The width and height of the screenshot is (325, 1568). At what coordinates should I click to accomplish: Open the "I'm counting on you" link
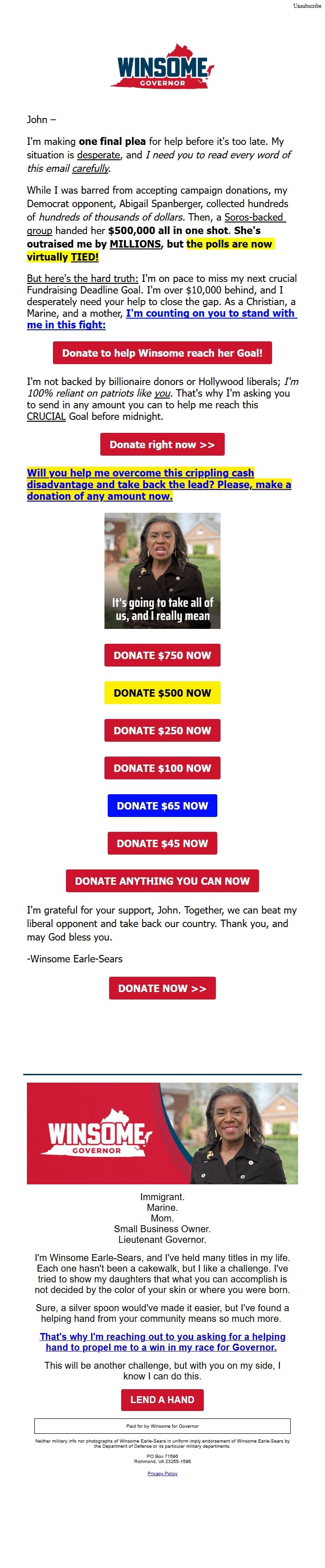tap(211, 314)
